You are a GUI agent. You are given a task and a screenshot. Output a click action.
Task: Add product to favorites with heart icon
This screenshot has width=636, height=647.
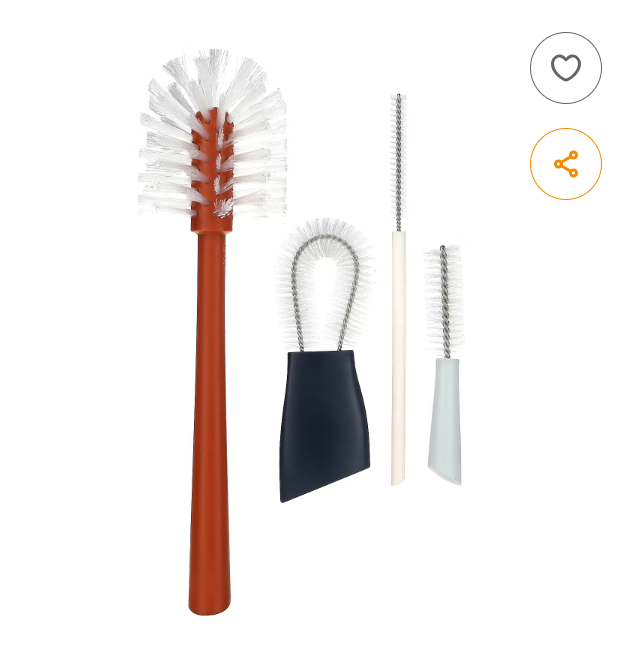[x=565, y=68]
